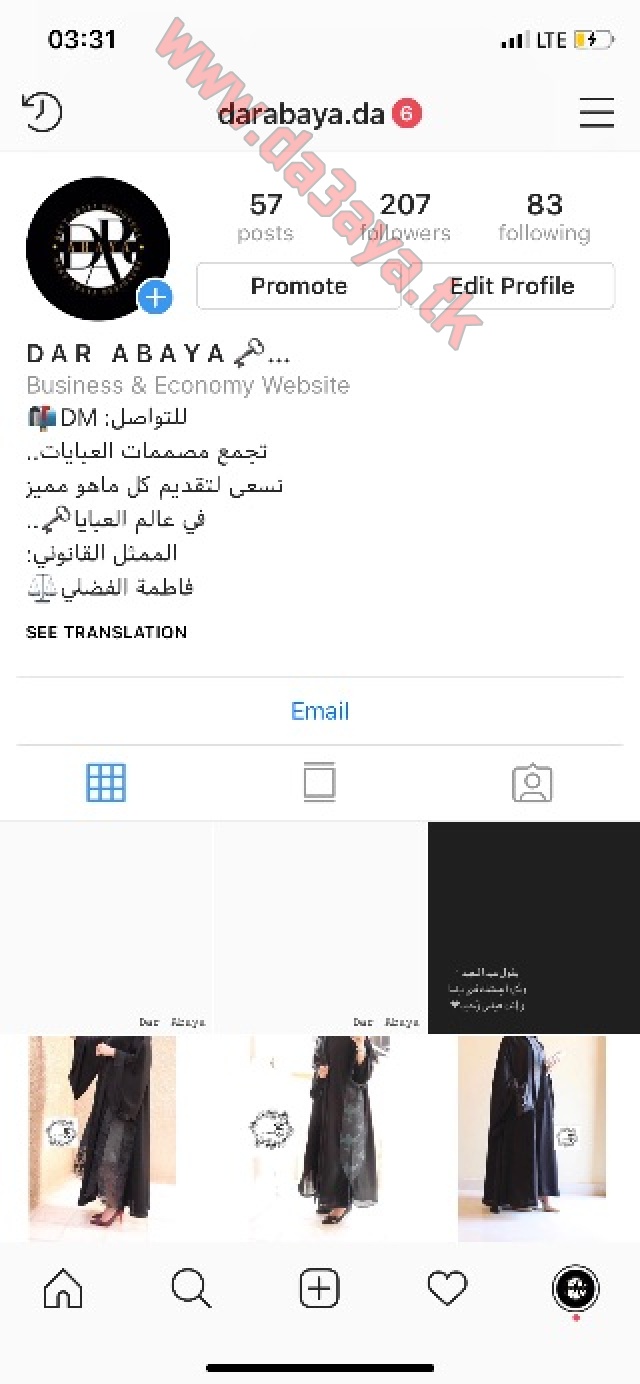This screenshot has height=1384, width=640.
Task: Tap the Promote button
Action: [x=299, y=286]
